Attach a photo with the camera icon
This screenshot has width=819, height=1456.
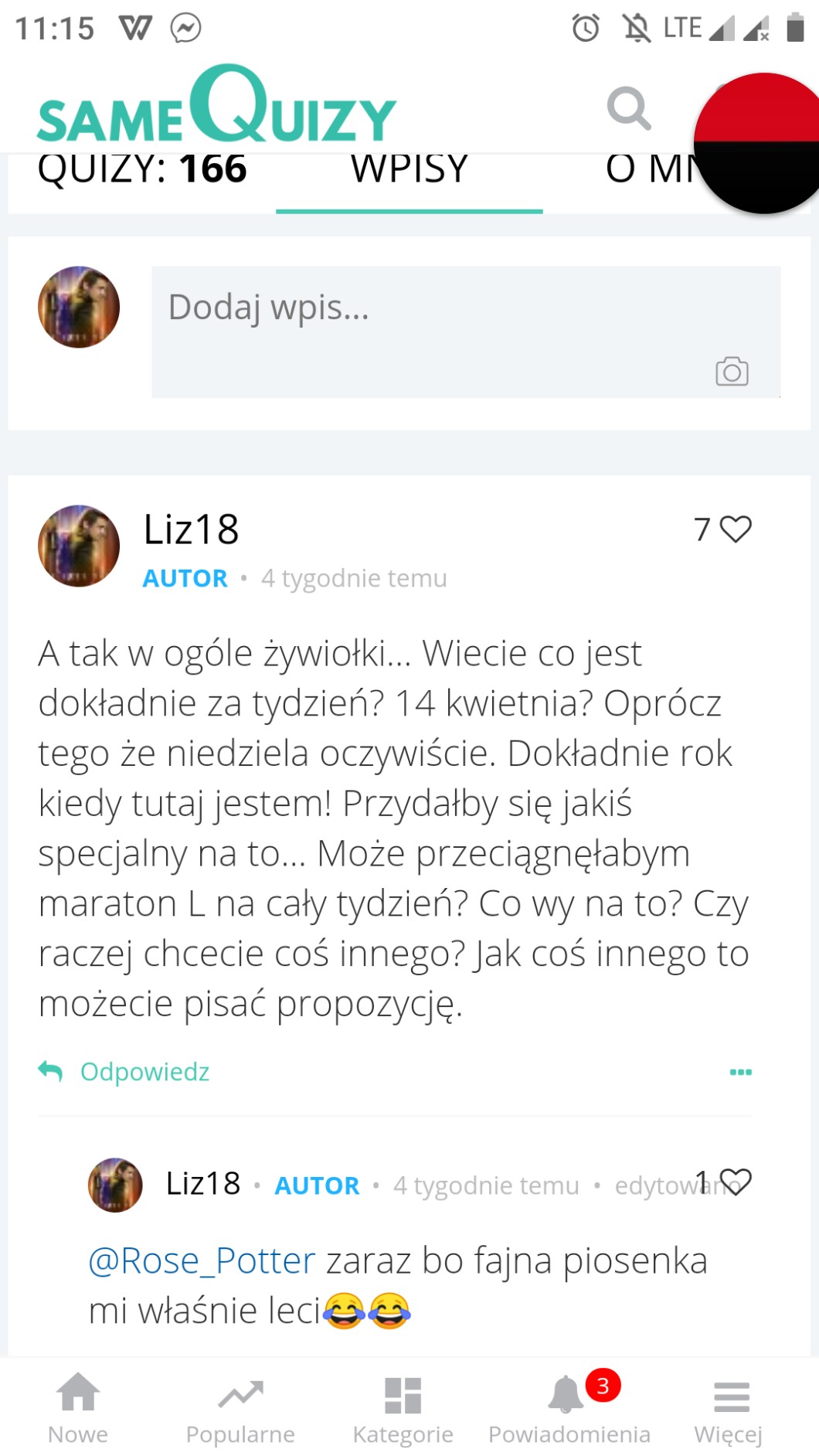pyautogui.click(x=731, y=372)
